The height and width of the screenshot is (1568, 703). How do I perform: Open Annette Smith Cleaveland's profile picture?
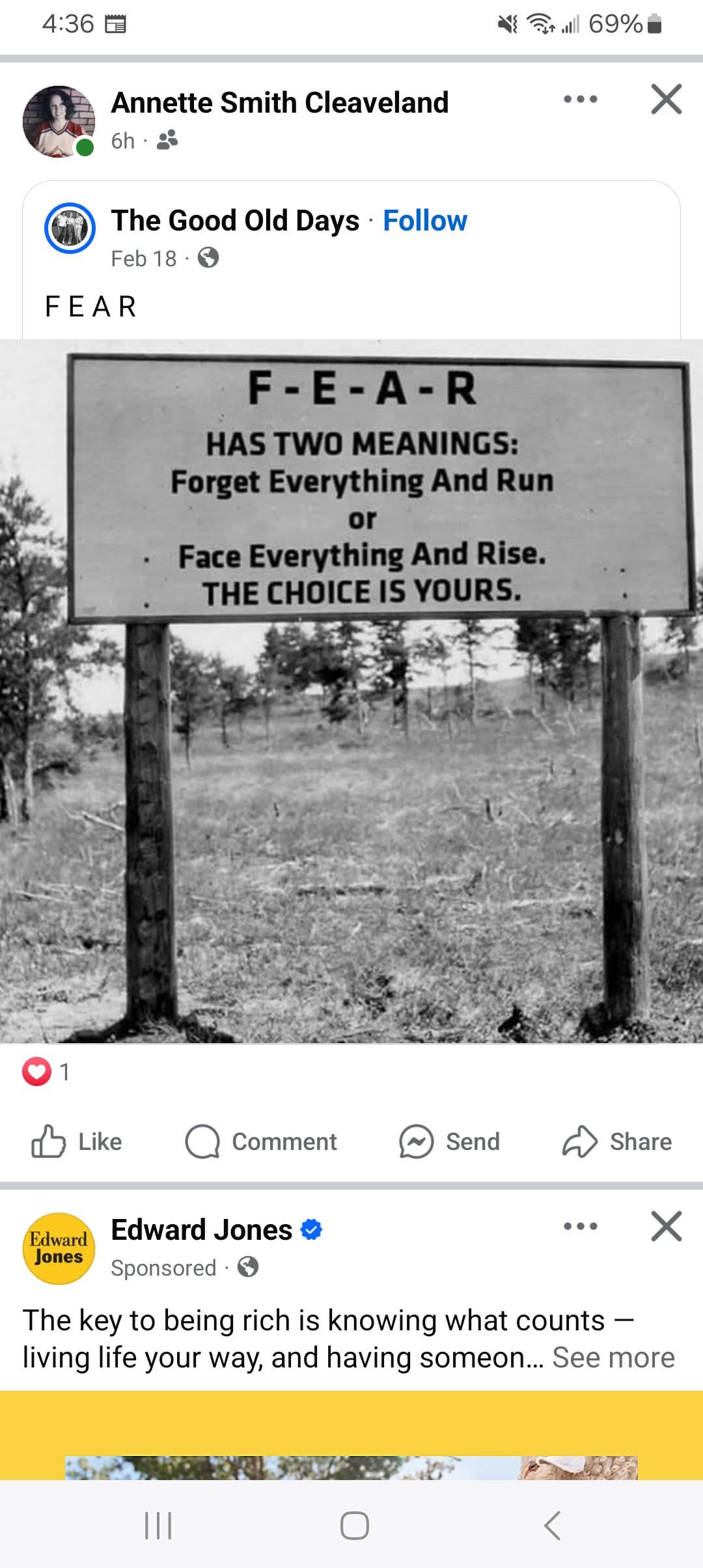59,121
